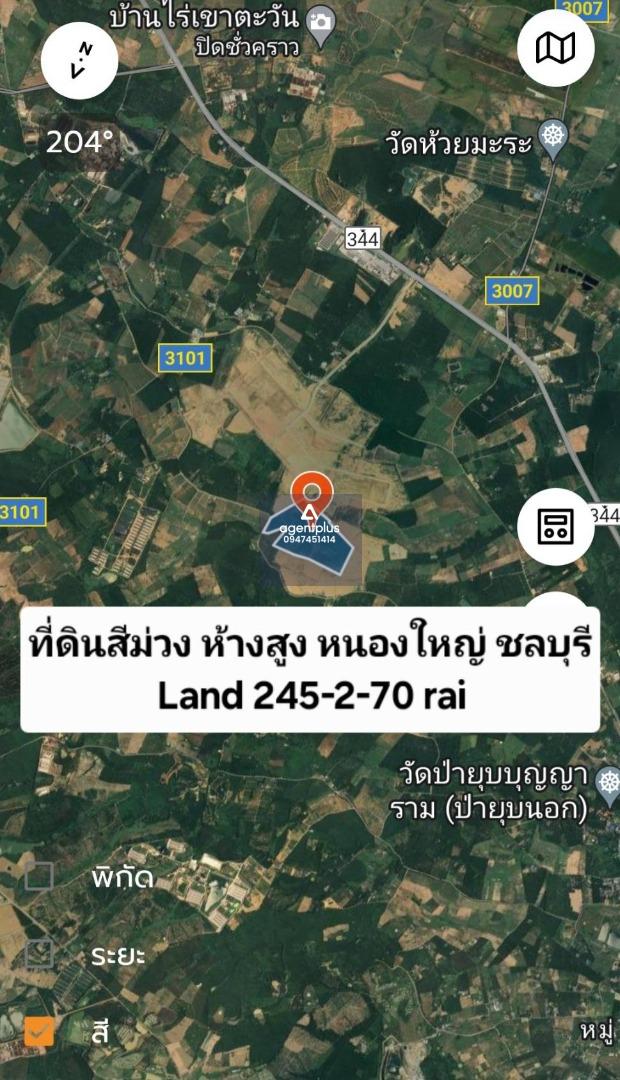Viewport: 620px width, 1080px height.
Task: Enable the ระยะ checkbox
Action: pyautogui.click(x=39, y=954)
